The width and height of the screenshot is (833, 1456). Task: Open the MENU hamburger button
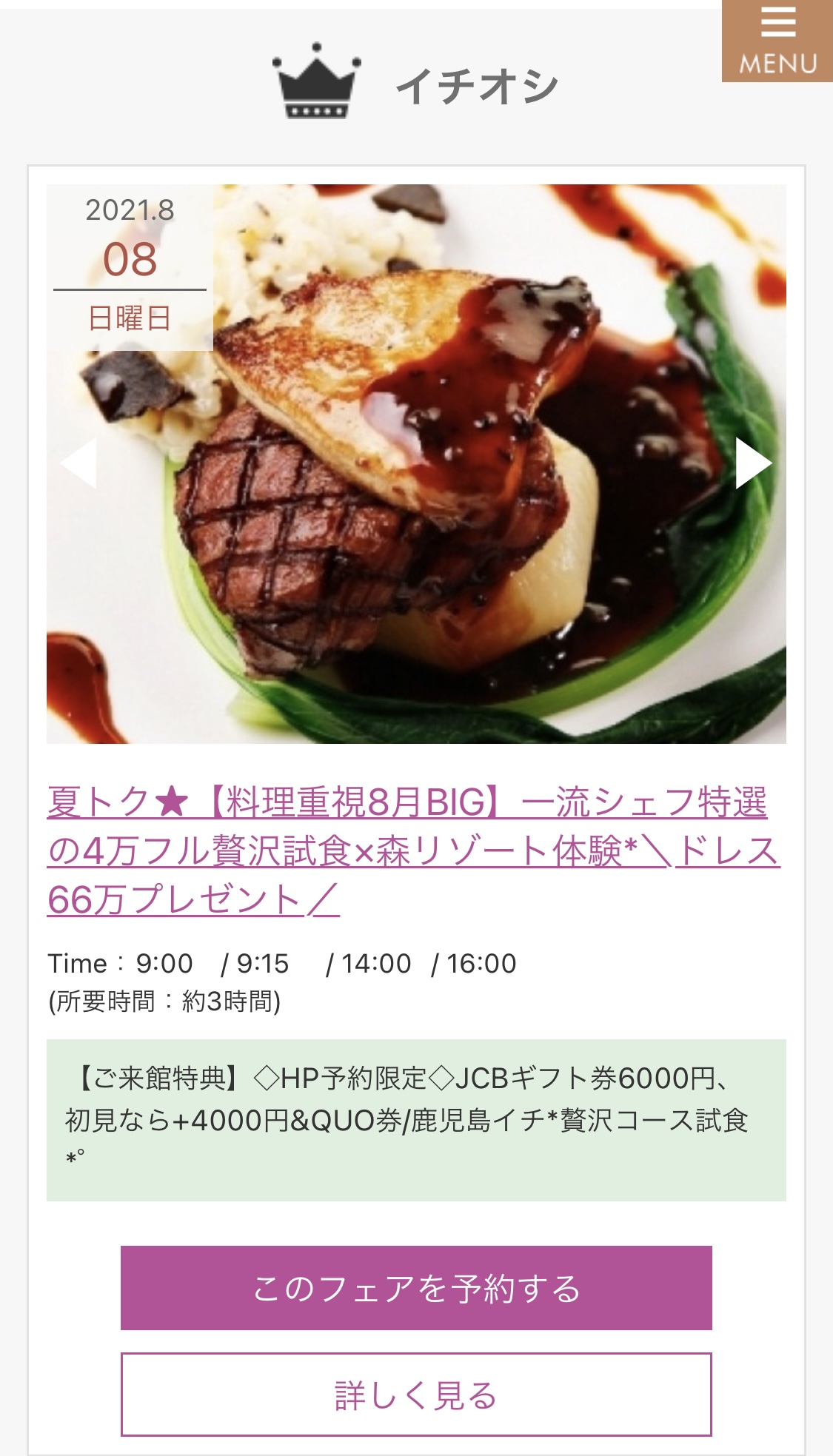click(777, 41)
